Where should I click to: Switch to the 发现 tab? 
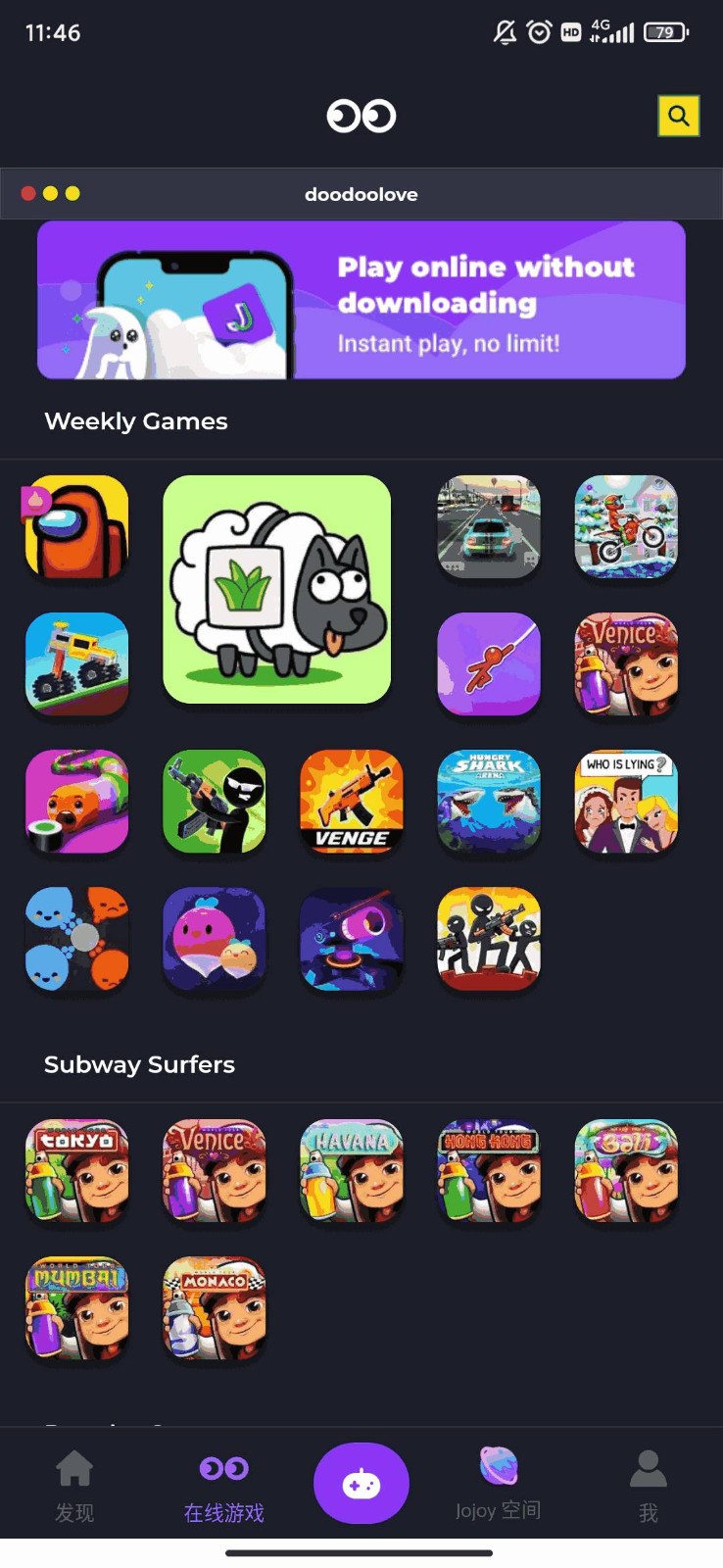[74, 1487]
